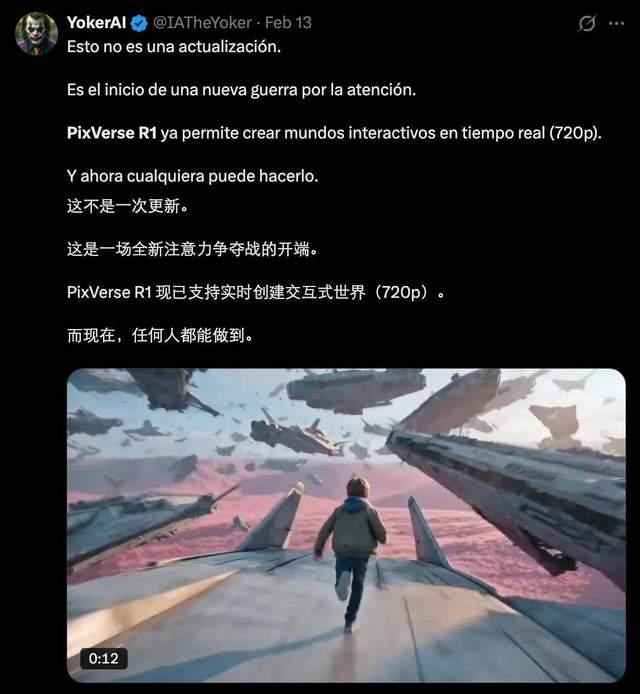Image resolution: width=640 pixels, height=694 pixels.
Task: Open YokerAI's profile avatar
Action: point(36,34)
